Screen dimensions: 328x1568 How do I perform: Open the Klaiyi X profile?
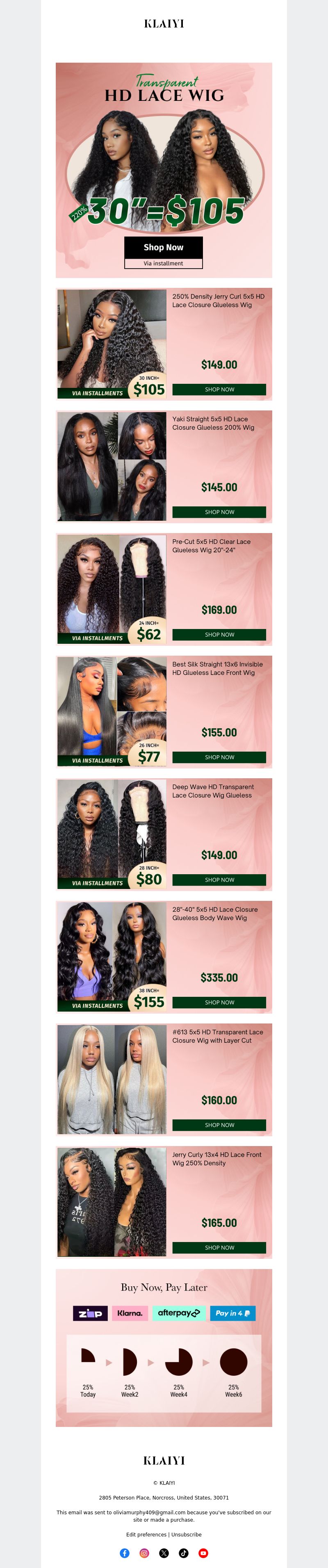click(x=164, y=1553)
